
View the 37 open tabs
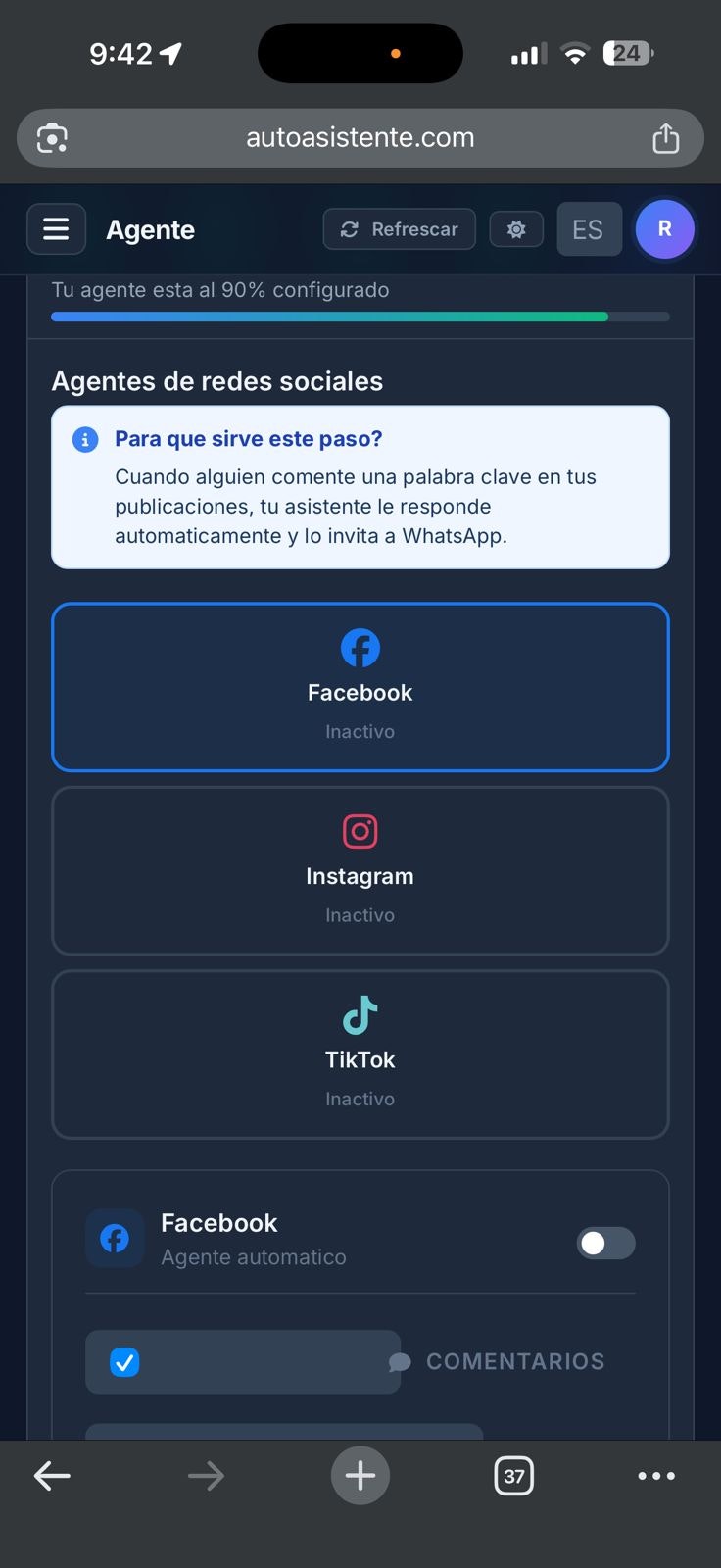tap(513, 1475)
